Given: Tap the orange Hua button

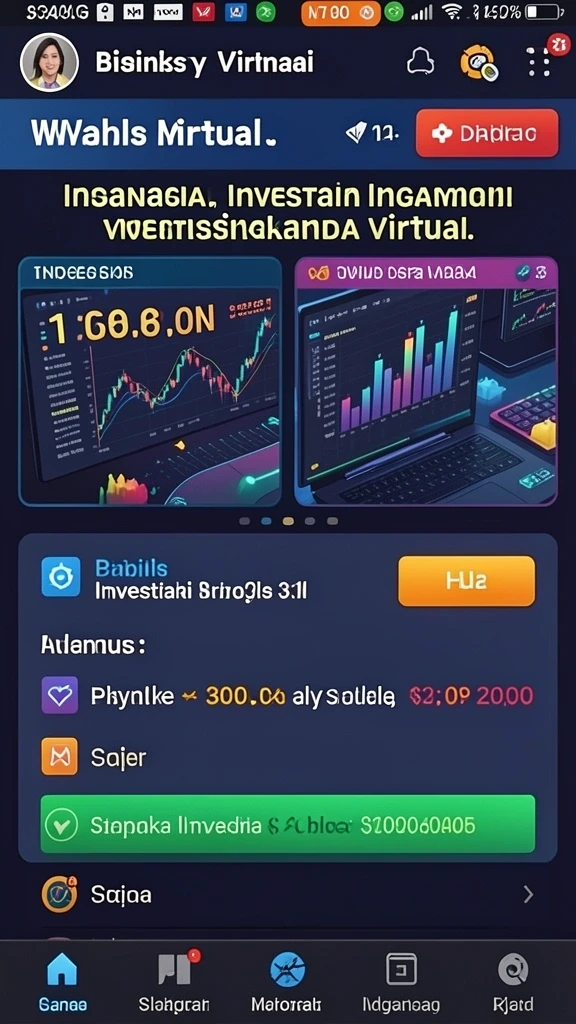Looking at the screenshot, I should click(466, 581).
